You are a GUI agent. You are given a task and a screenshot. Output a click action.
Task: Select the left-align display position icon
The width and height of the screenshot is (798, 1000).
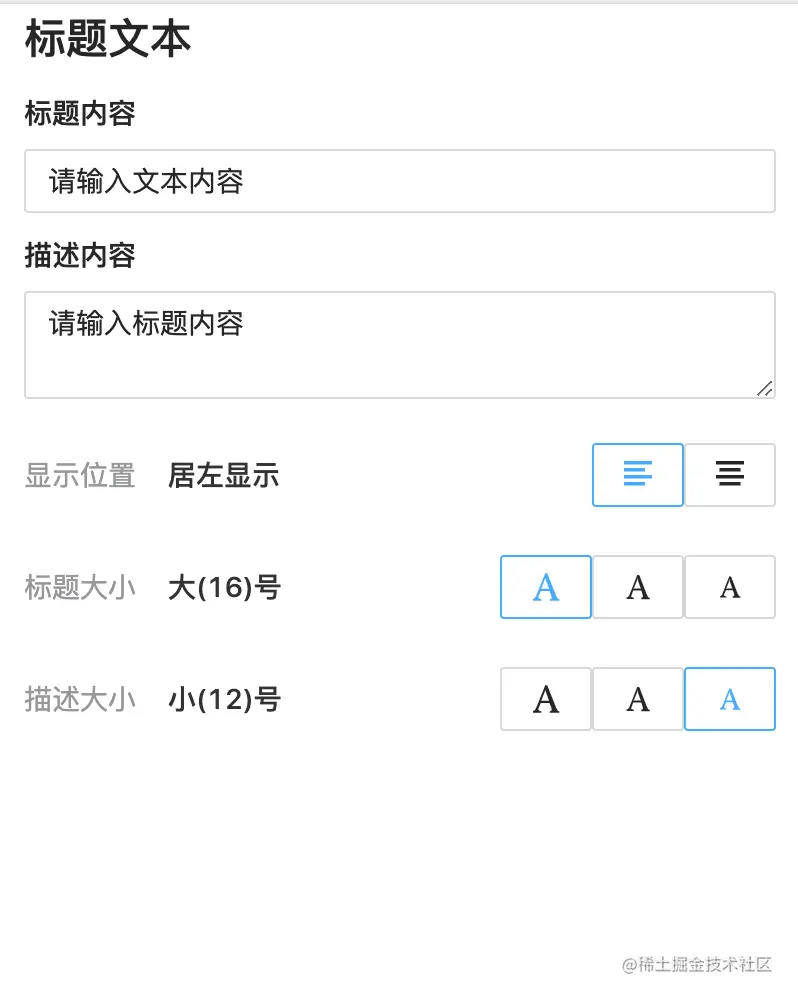(x=637, y=475)
